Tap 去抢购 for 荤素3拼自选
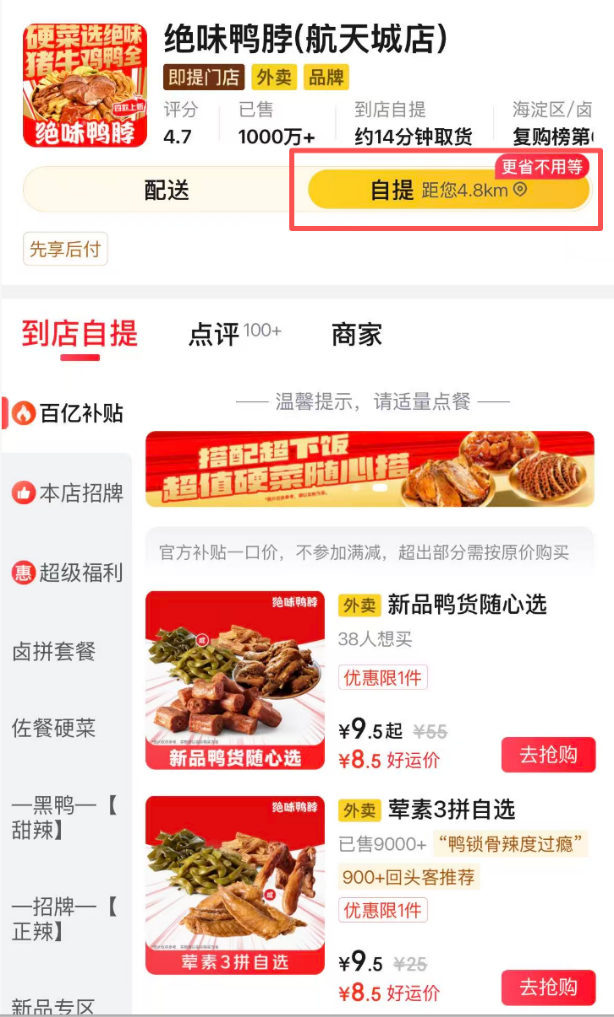The height and width of the screenshot is (1017, 614). pyautogui.click(x=548, y=988)
